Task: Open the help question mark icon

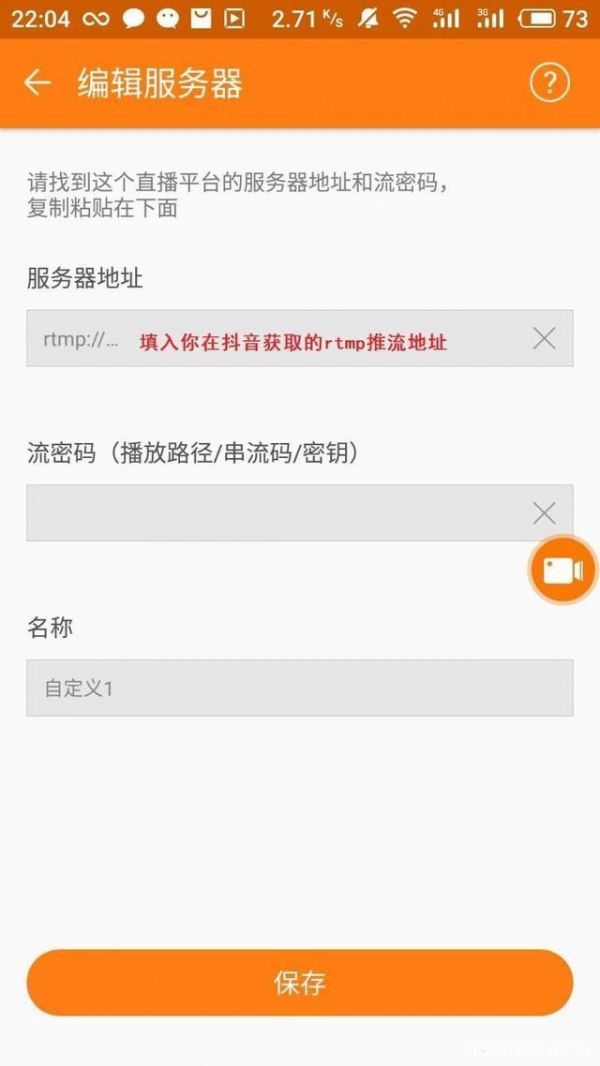Action: (549, 82)
